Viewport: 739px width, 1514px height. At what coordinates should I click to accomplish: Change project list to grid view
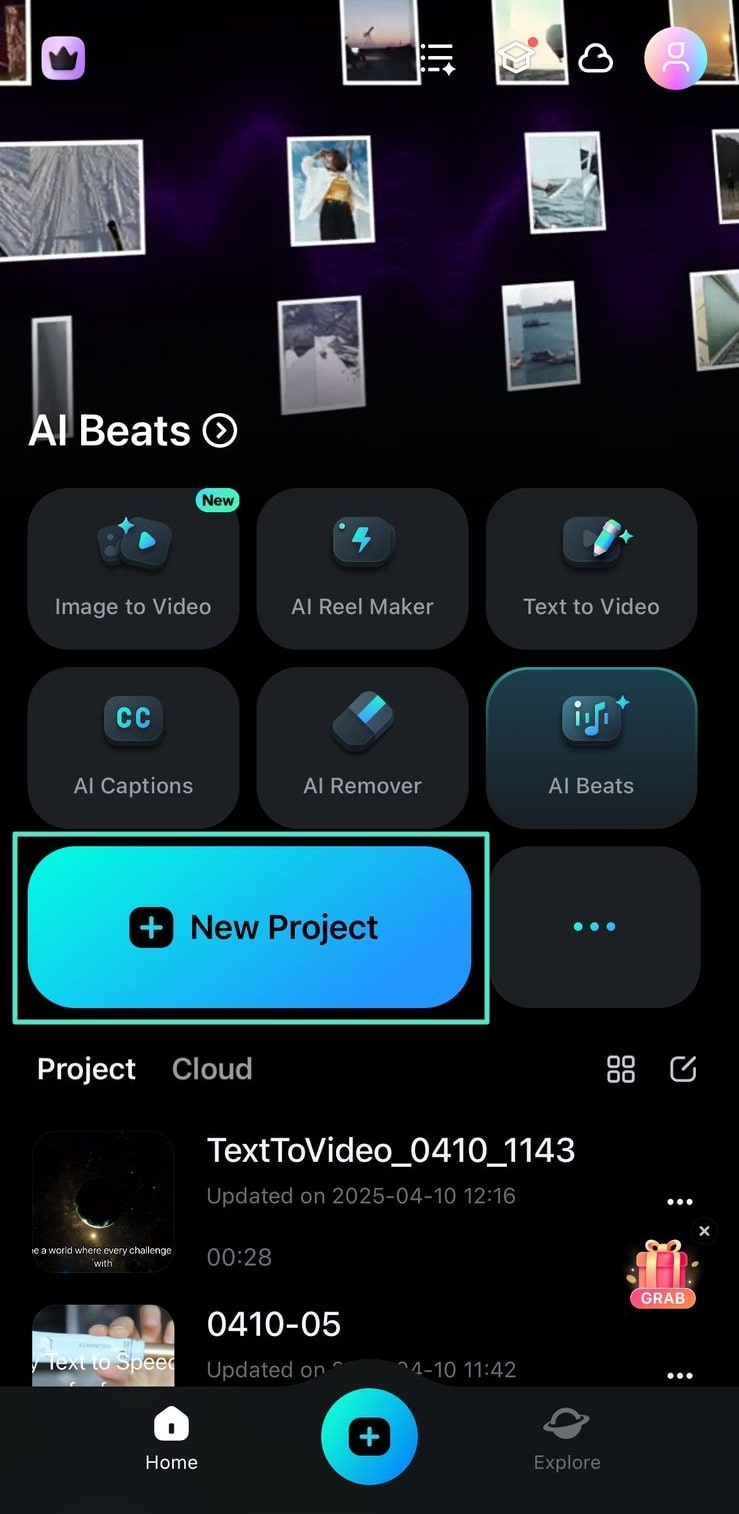pyautogui.click(x=621, y=1069)
